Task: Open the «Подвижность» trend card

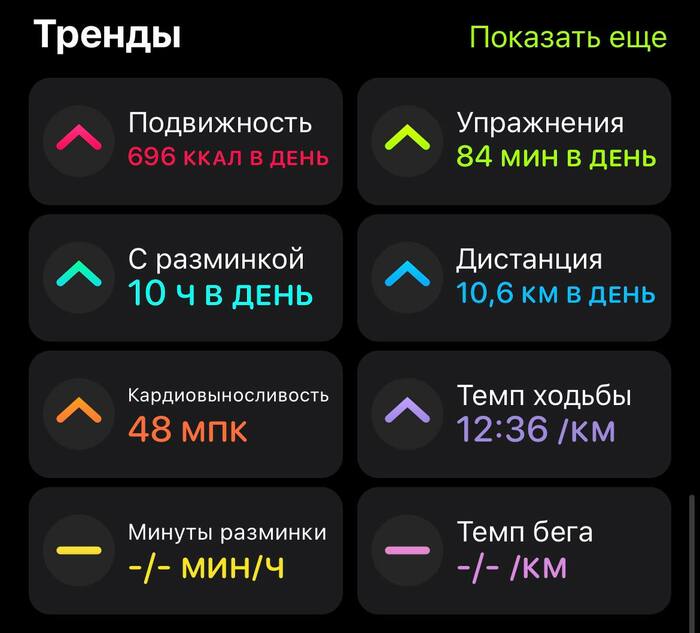Action: [186, 141]
